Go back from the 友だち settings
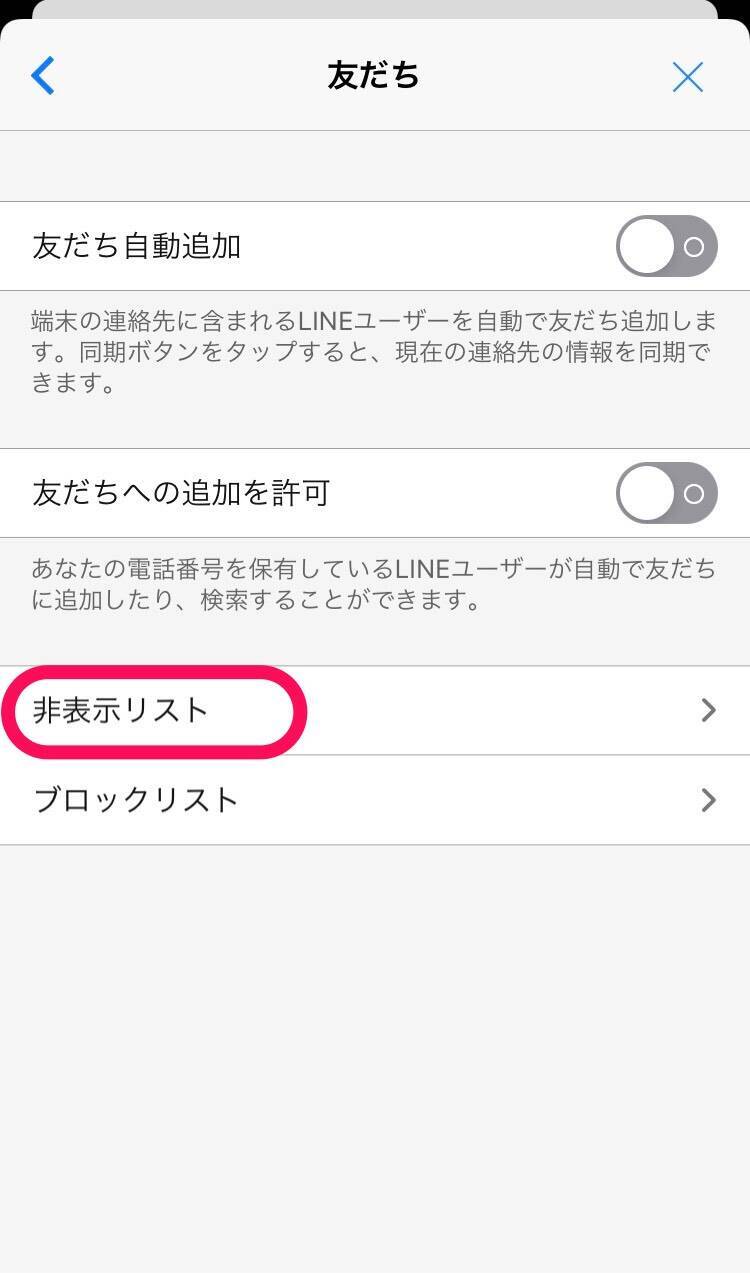 (43, 76)
